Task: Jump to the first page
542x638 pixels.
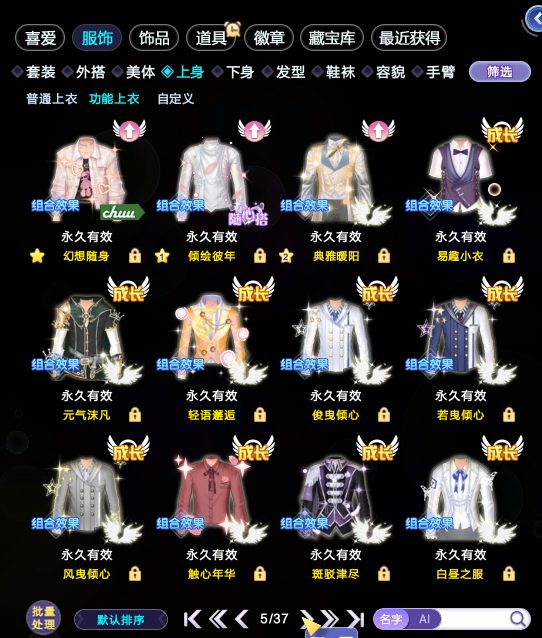Action: tap(192, 619)
